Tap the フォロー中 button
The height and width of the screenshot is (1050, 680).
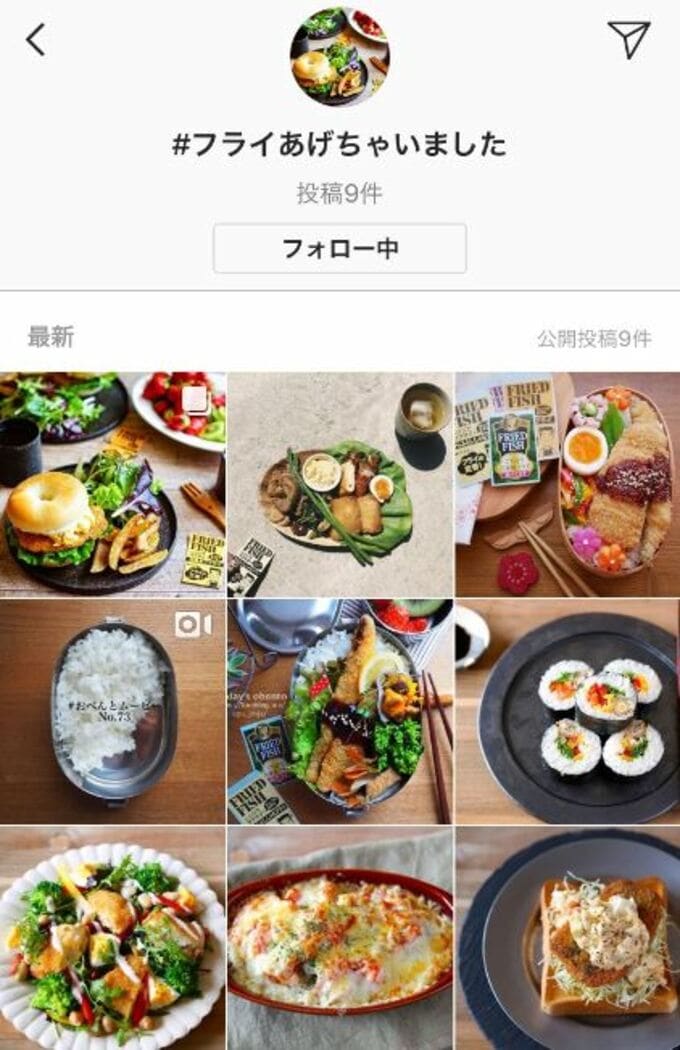tap(339, 249)
